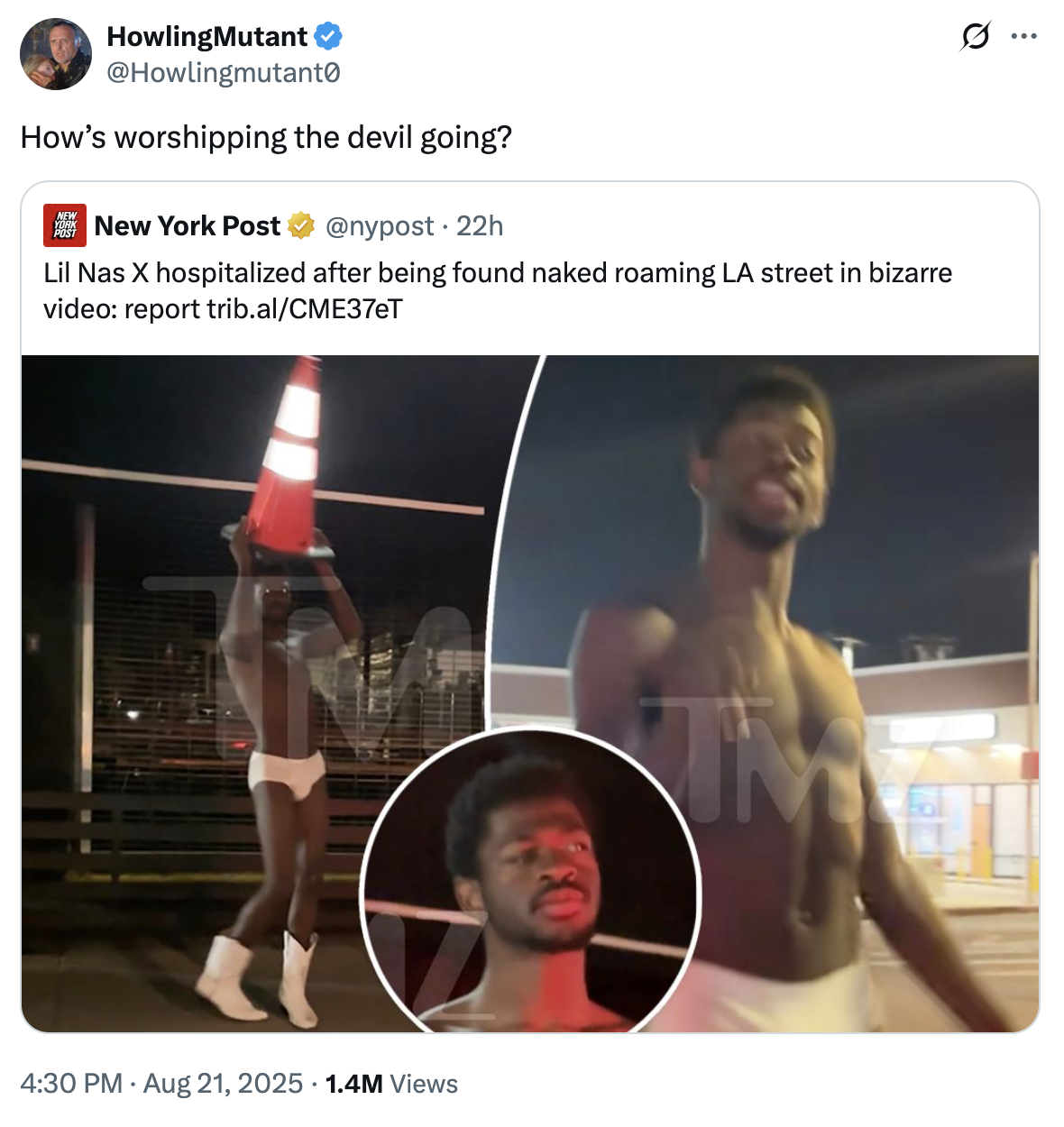Open HowlingMutant's profile picture
The image size is (1064, 1127).
point(56,54)
